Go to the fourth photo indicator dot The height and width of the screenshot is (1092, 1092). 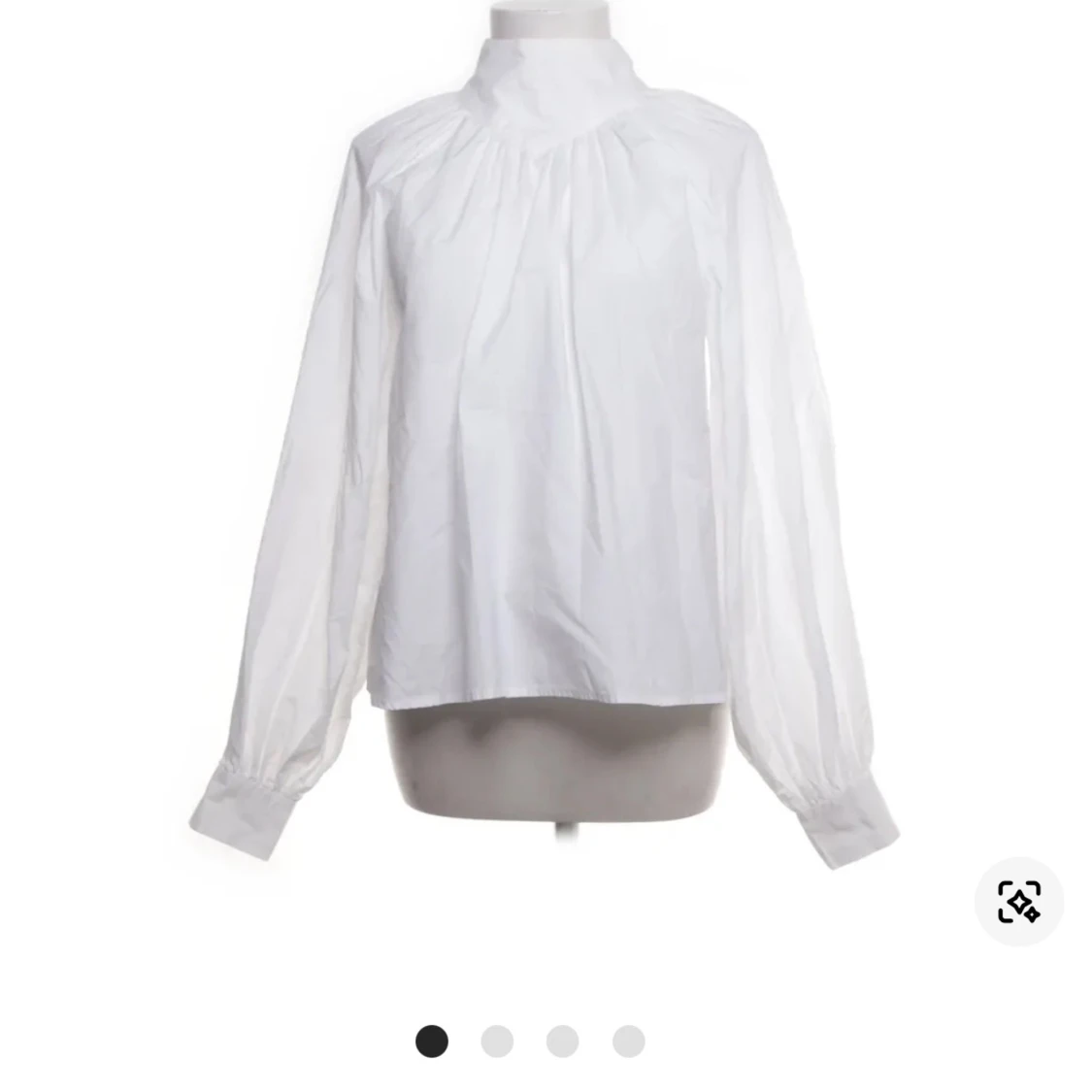(x=628, y=1042)
